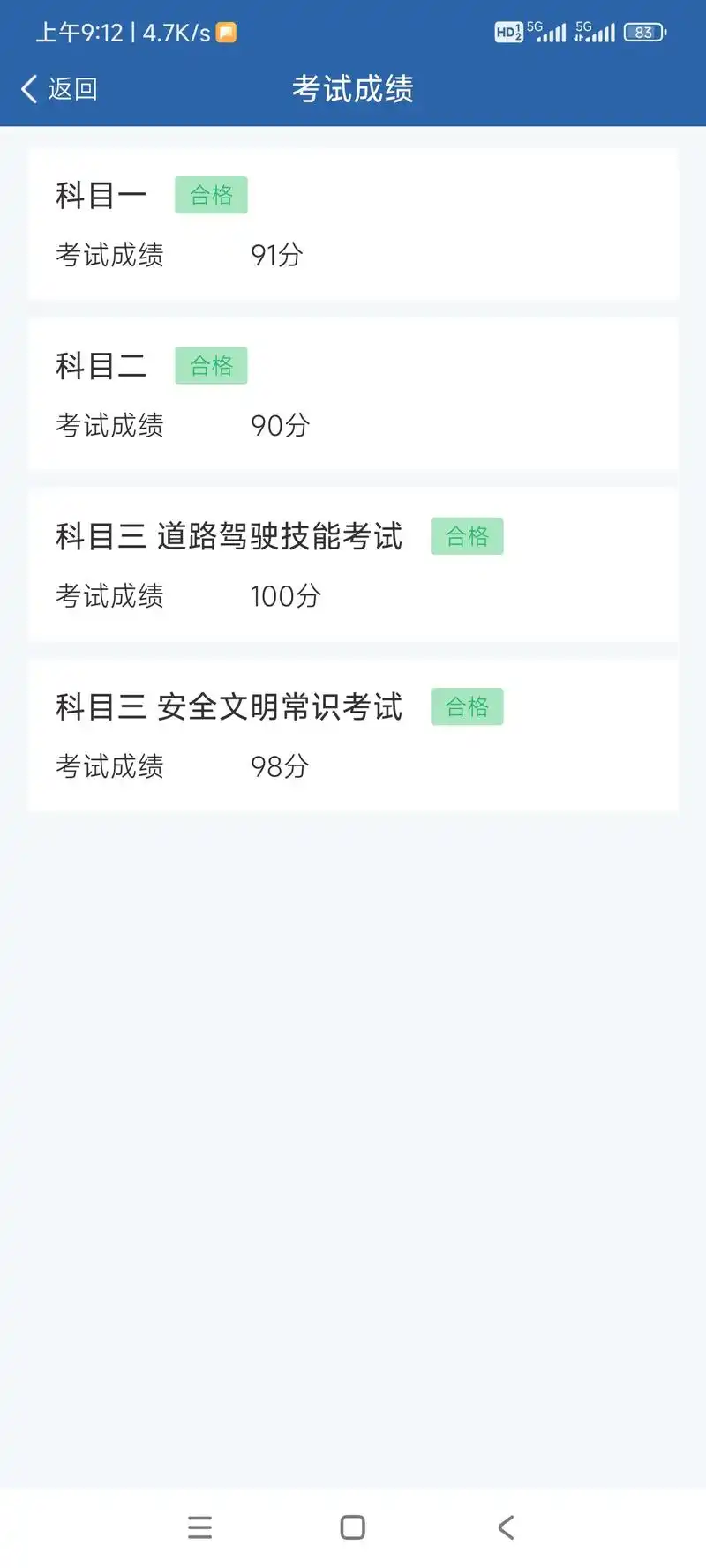Tap the recent apps icon in navigation bar
The image size is (706, 1568).
200,1527
